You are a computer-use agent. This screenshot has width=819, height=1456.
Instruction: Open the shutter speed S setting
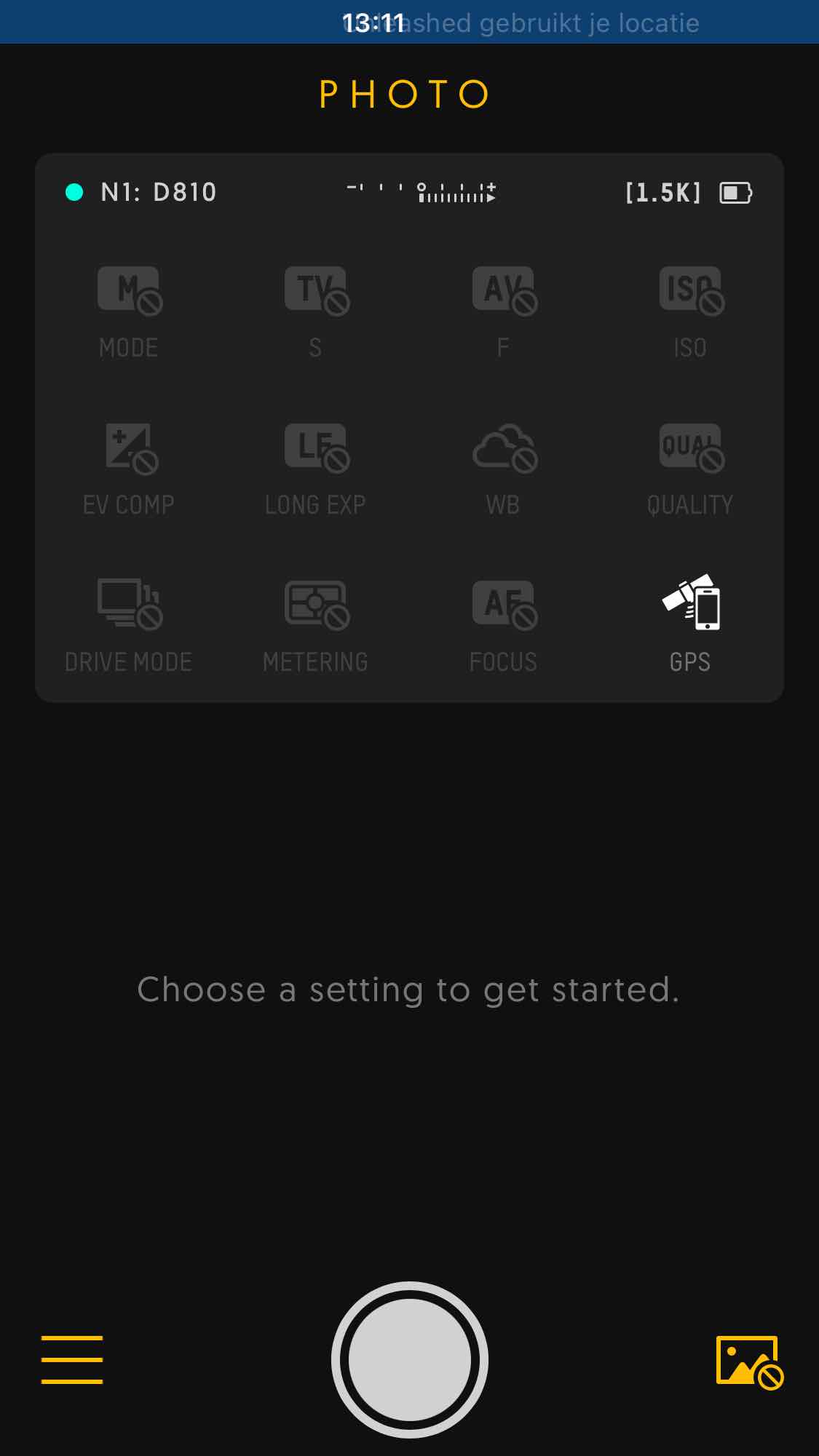[x=315, y=311]
